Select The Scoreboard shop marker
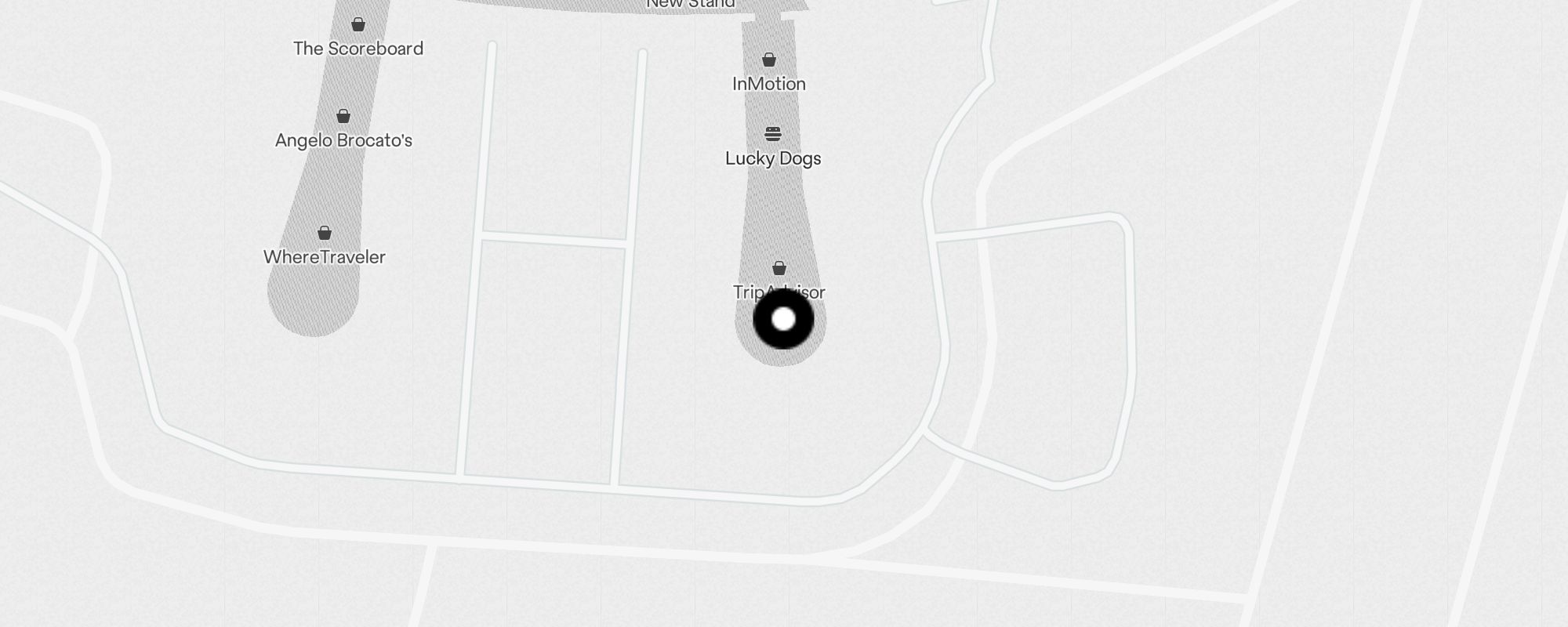This screenshot has width=1568, height=627. coord(358,25)
